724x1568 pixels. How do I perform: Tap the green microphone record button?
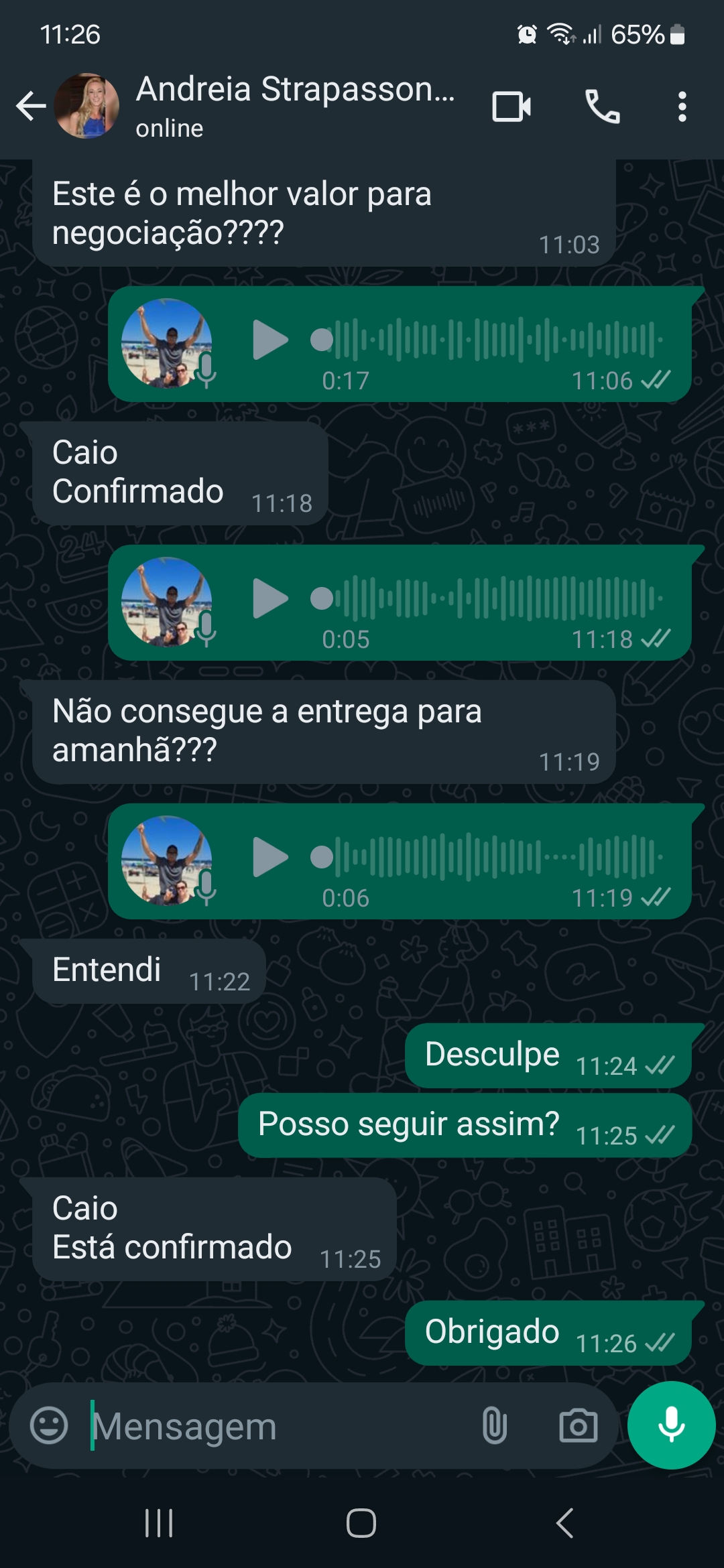coord(671,1425)
